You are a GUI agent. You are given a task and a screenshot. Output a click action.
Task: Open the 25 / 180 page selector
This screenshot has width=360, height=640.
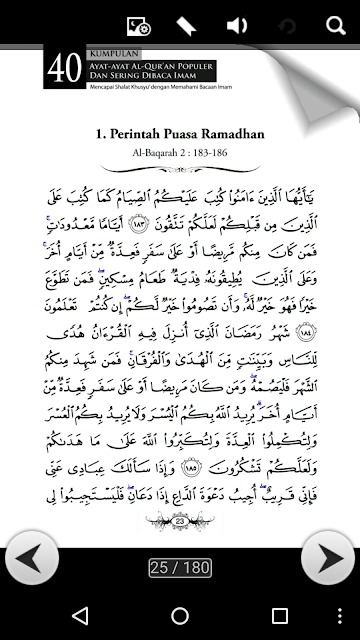point(180,568)
